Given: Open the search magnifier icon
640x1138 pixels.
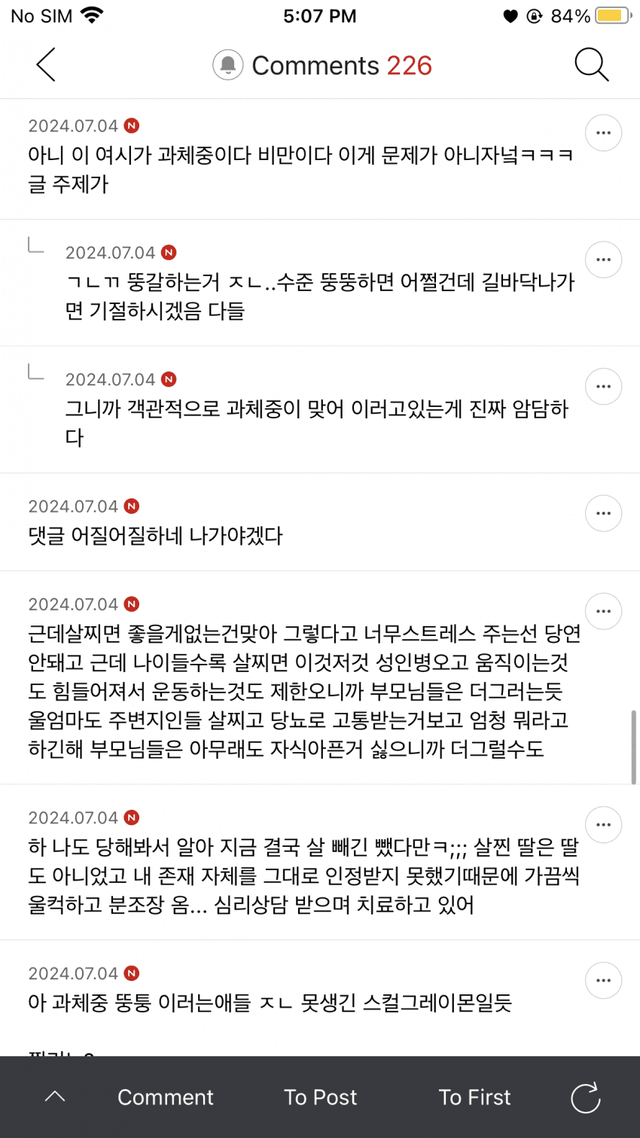Looking at the screenshot, I should 591,65.
